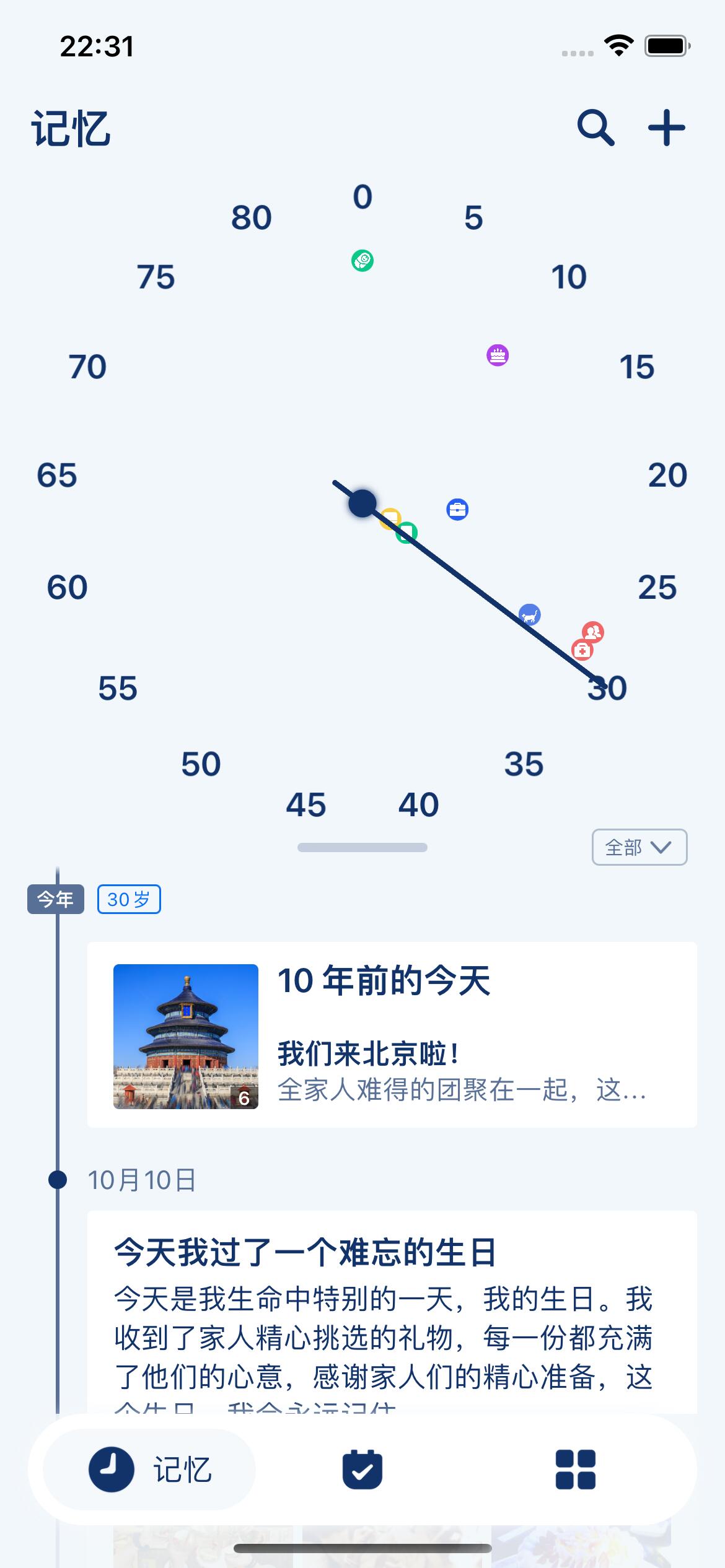Select the red people marker
The height and width of the screenshot is (1568, 725).
(593, 632)
